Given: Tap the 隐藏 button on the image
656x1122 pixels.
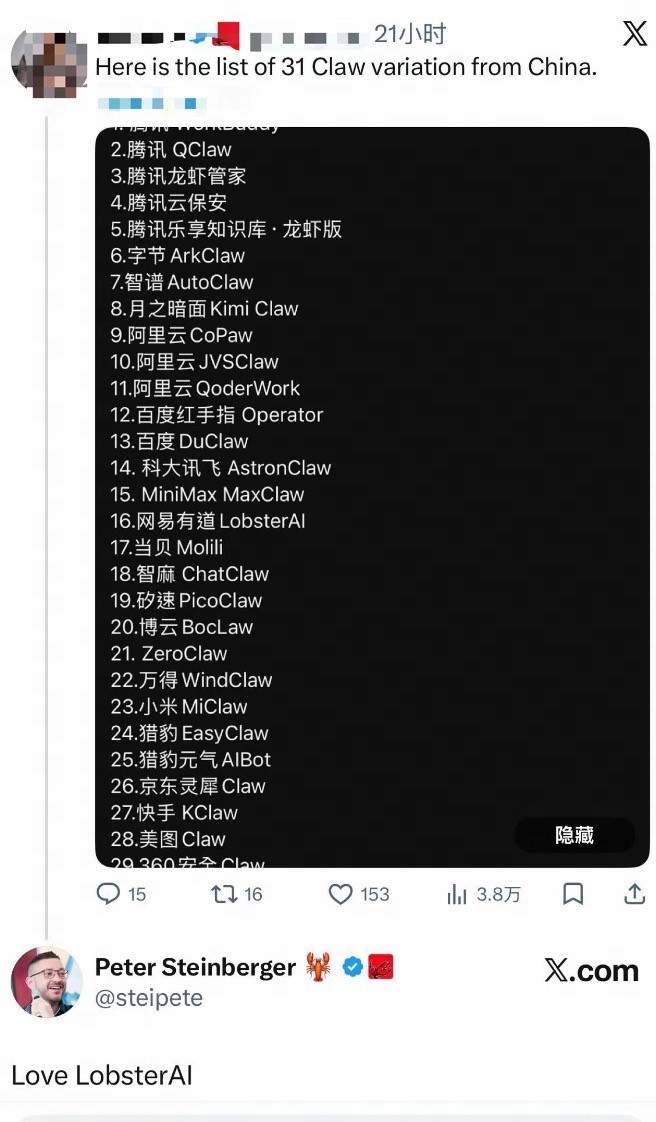Looking at the screenshot, I should [574, 835].
